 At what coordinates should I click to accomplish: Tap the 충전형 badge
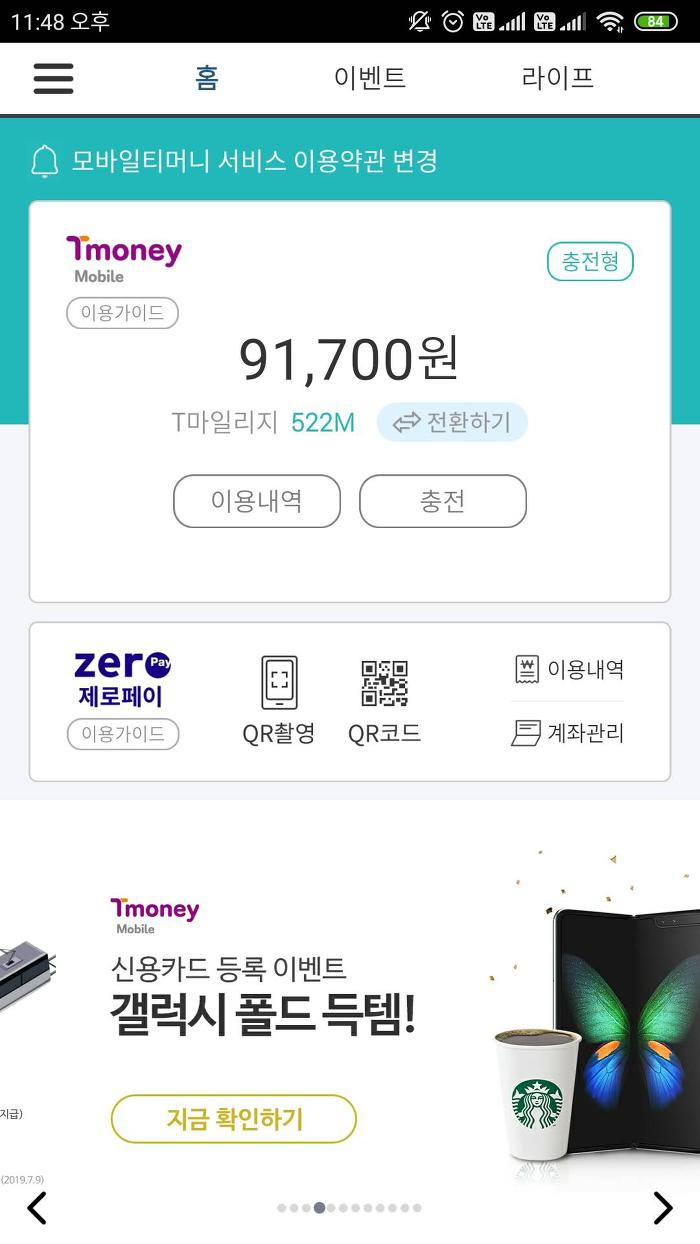tap(590, 262)
